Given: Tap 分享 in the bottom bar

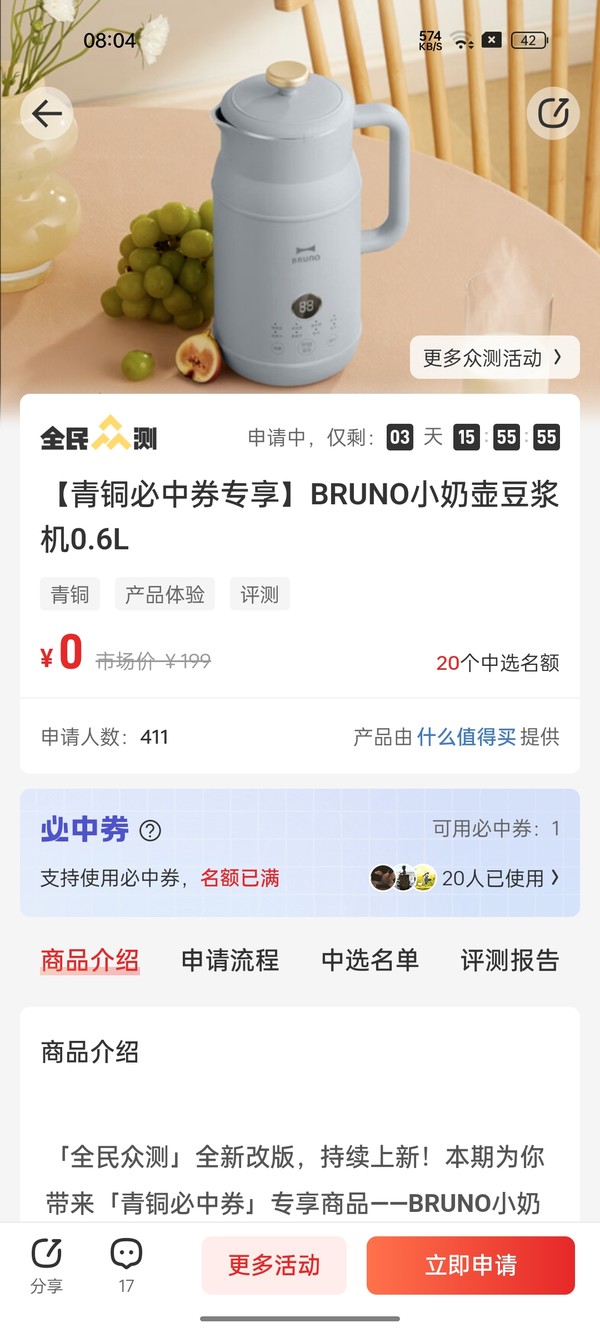Looking at the screenshot, I should point(46,1265).
